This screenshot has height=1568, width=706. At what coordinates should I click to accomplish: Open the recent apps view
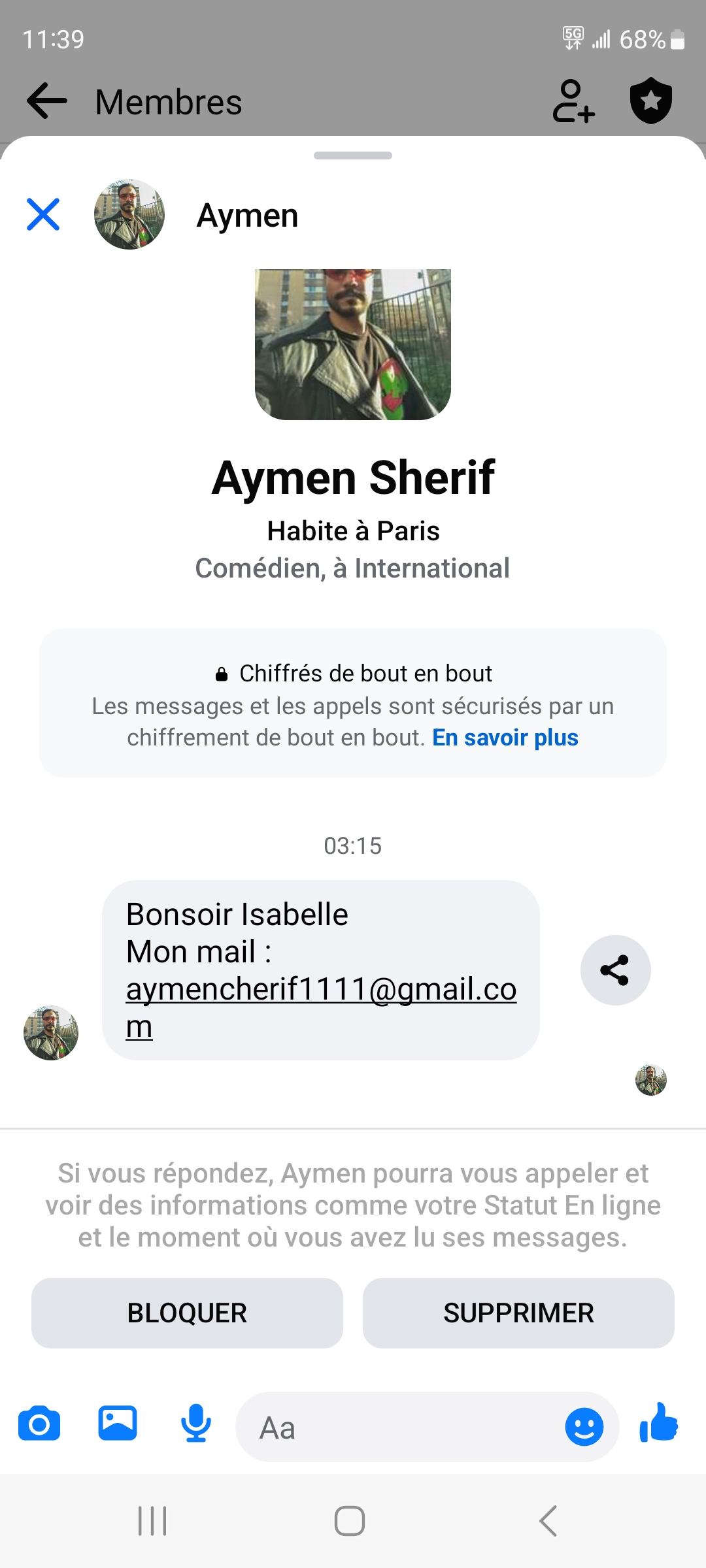pyautogui.click(x=152, y=1521)
